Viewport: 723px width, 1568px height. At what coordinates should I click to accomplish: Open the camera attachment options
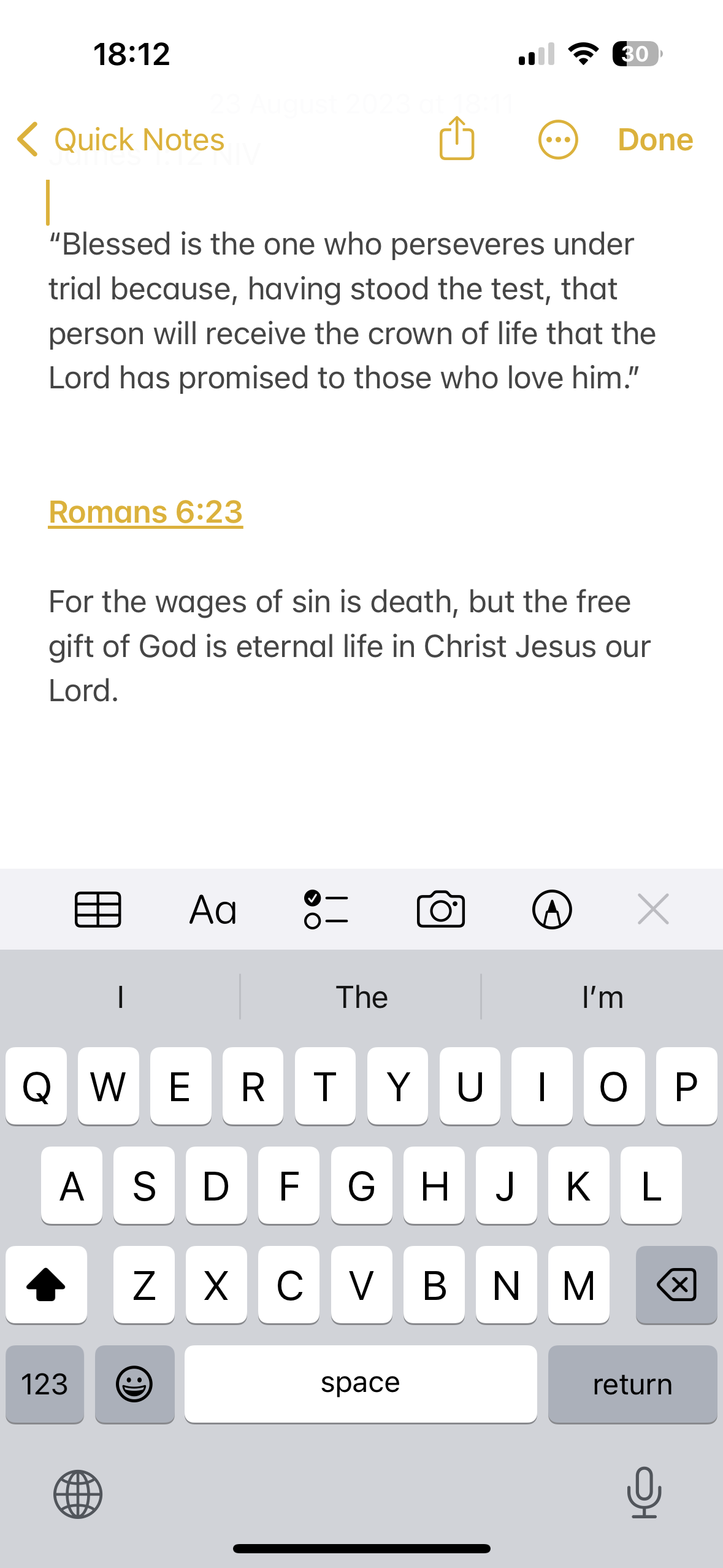click(440, 909)
